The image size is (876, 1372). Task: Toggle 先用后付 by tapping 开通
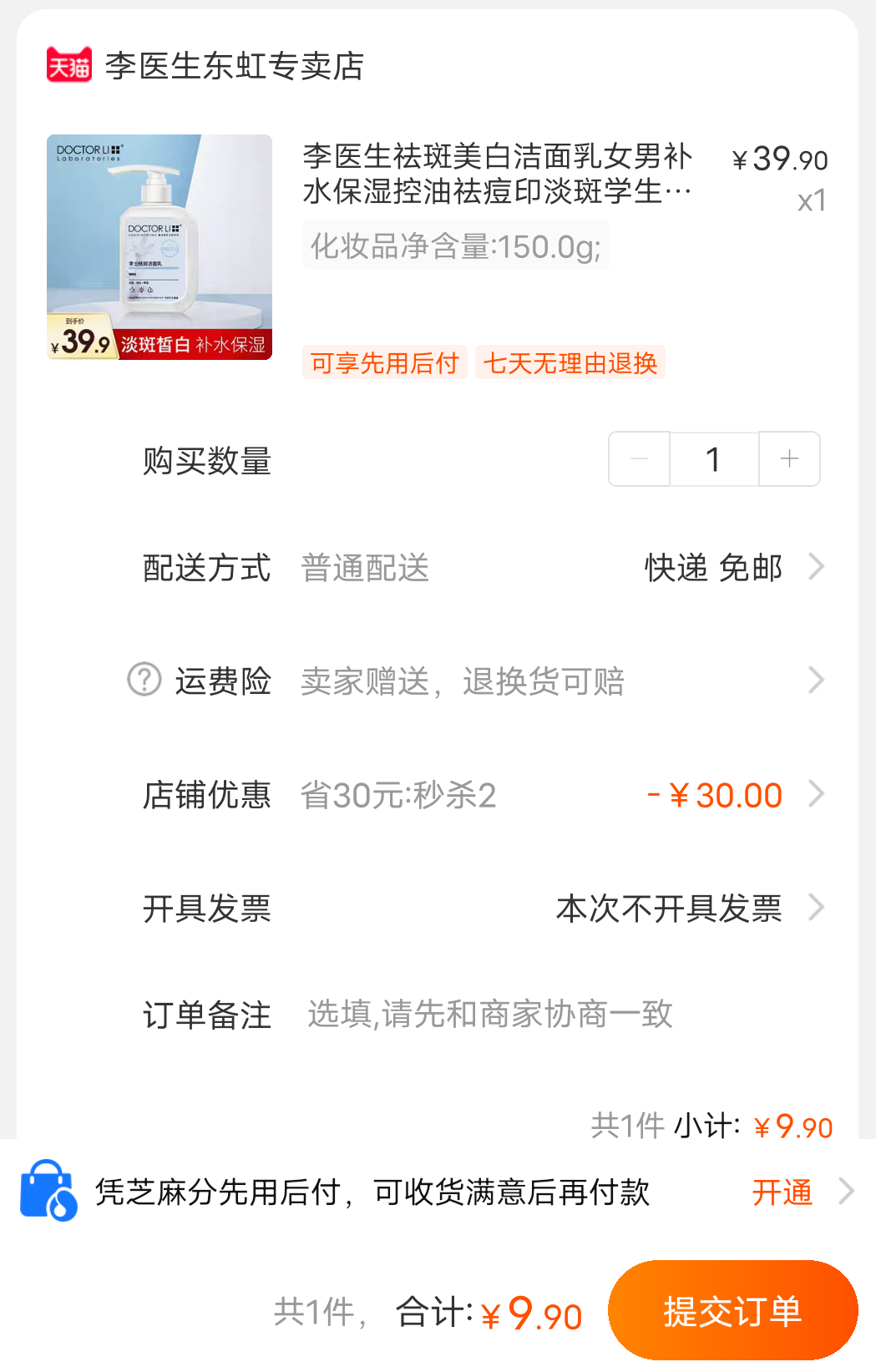781,1192
